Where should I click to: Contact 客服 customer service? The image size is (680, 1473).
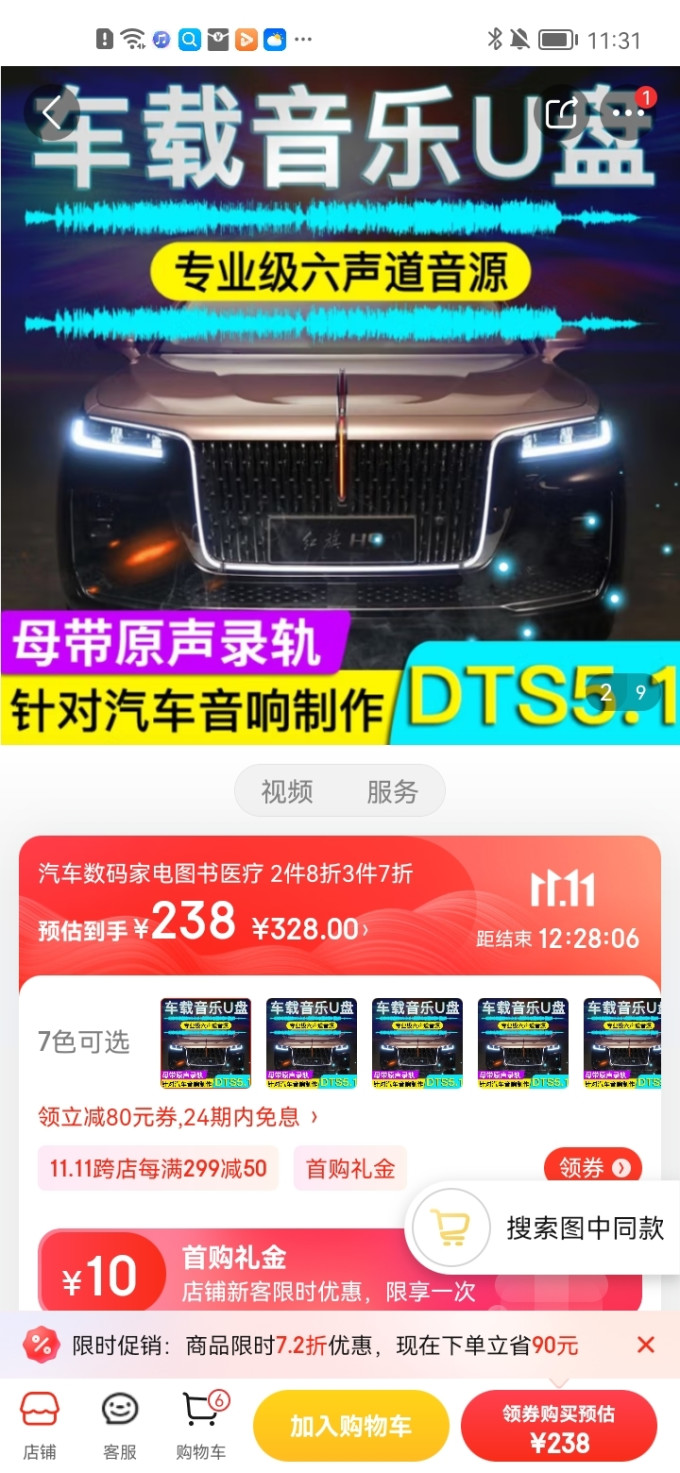(x=120, y=1424)
